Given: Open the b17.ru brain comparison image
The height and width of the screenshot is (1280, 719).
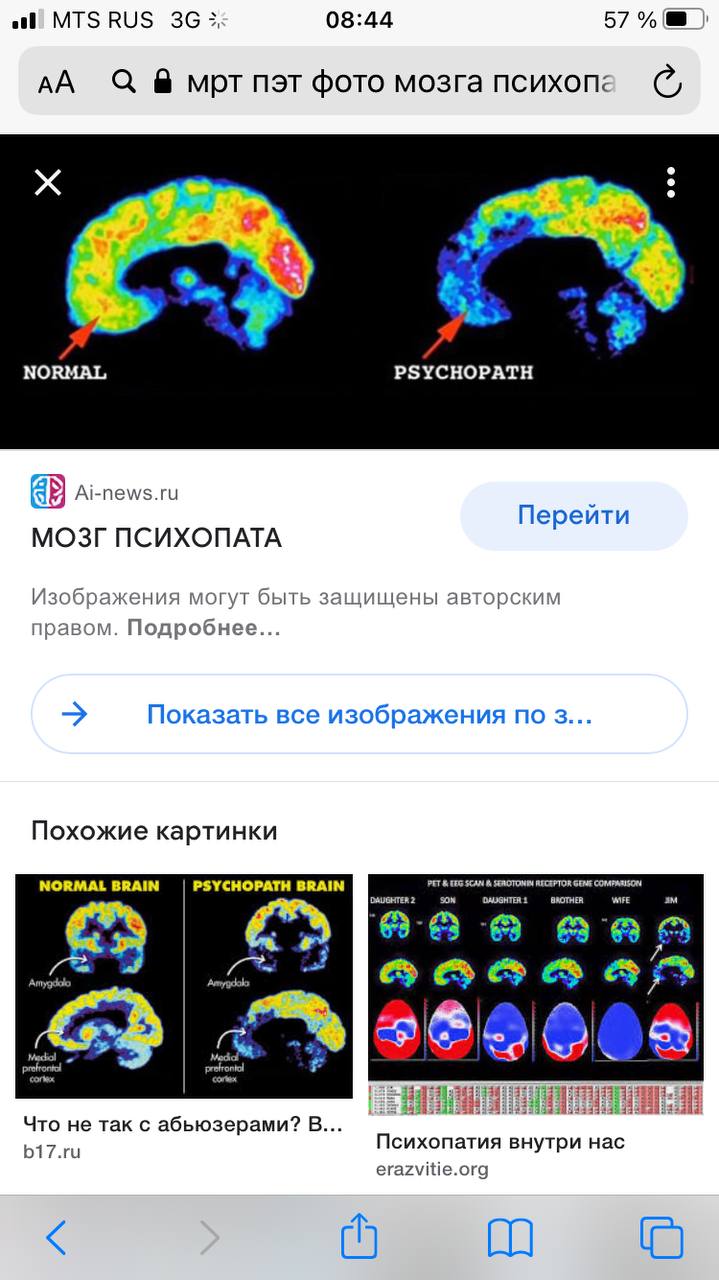Looking at the screenshot, I should click(x=184, y=986).
